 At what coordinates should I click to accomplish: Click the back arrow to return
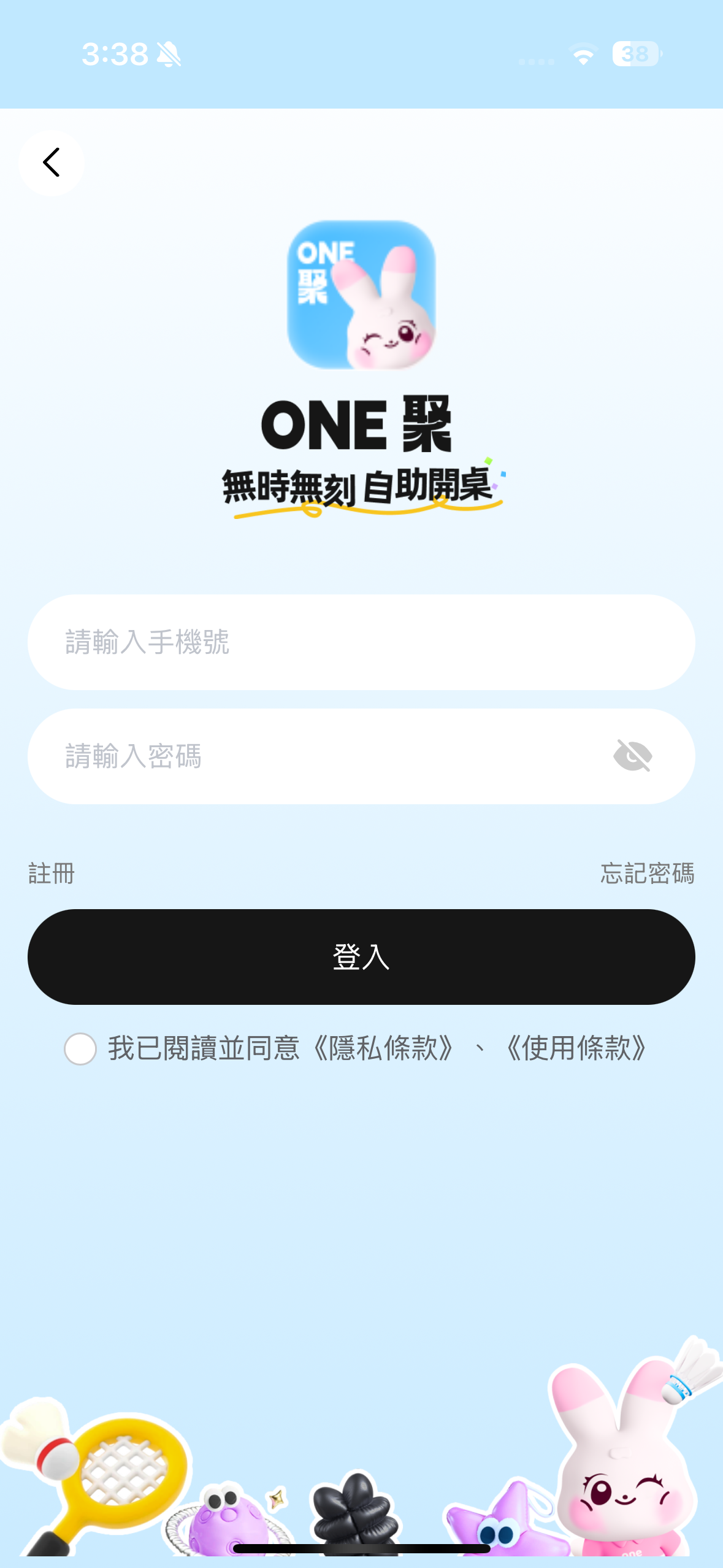[52, 162]
